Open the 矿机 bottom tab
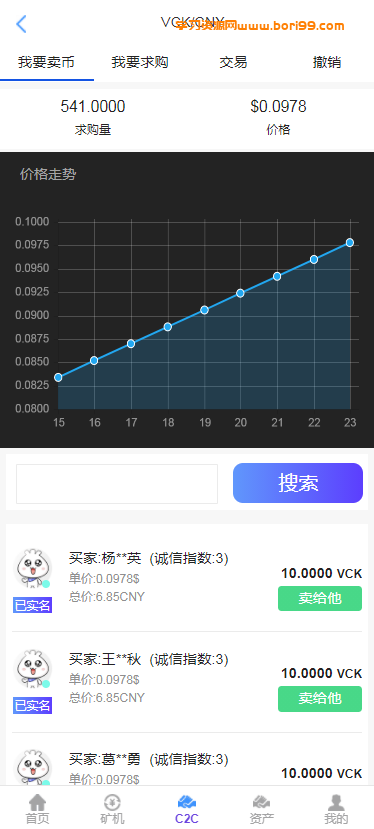 pos(112,809)
